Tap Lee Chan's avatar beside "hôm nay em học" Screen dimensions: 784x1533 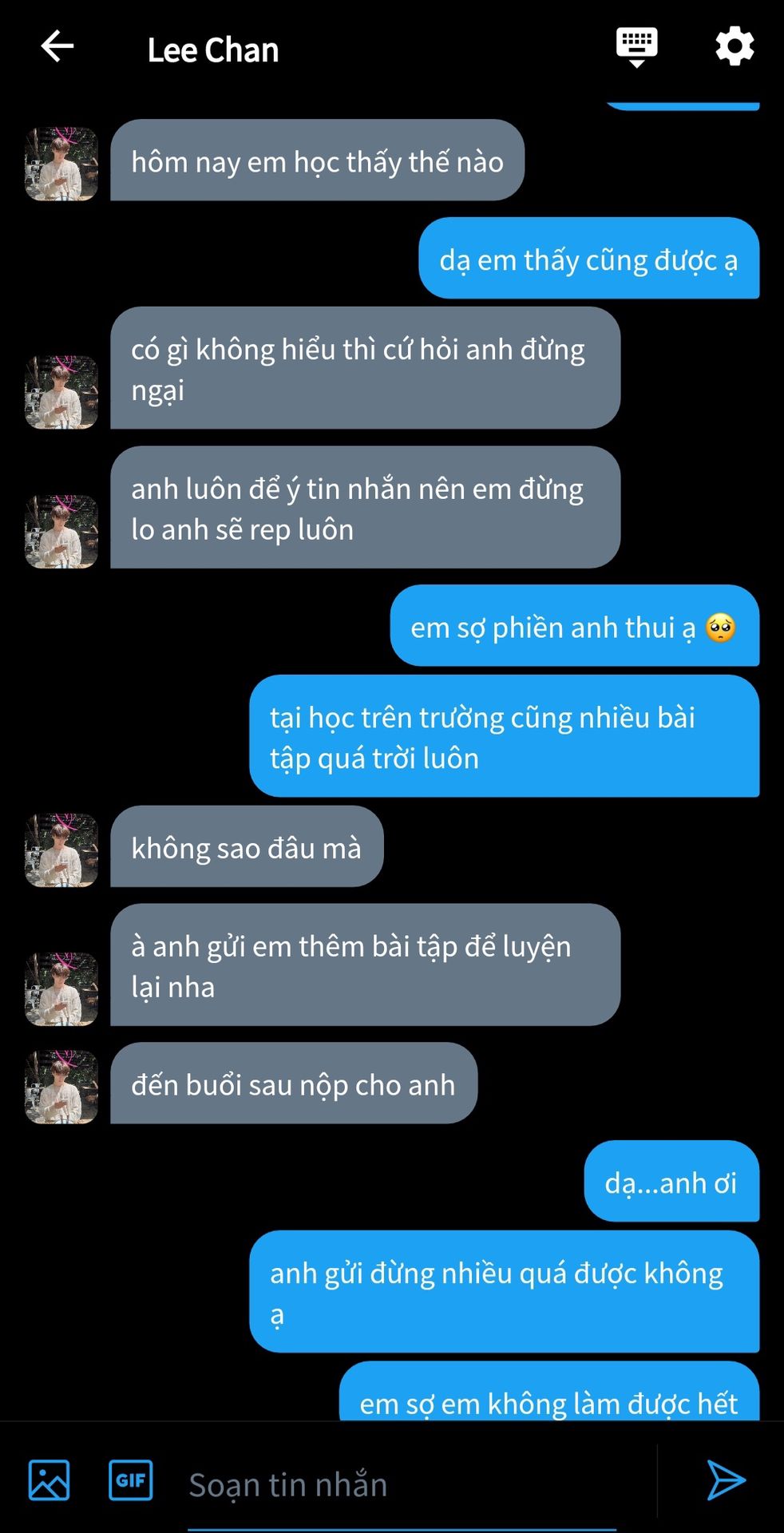point(61,164)
